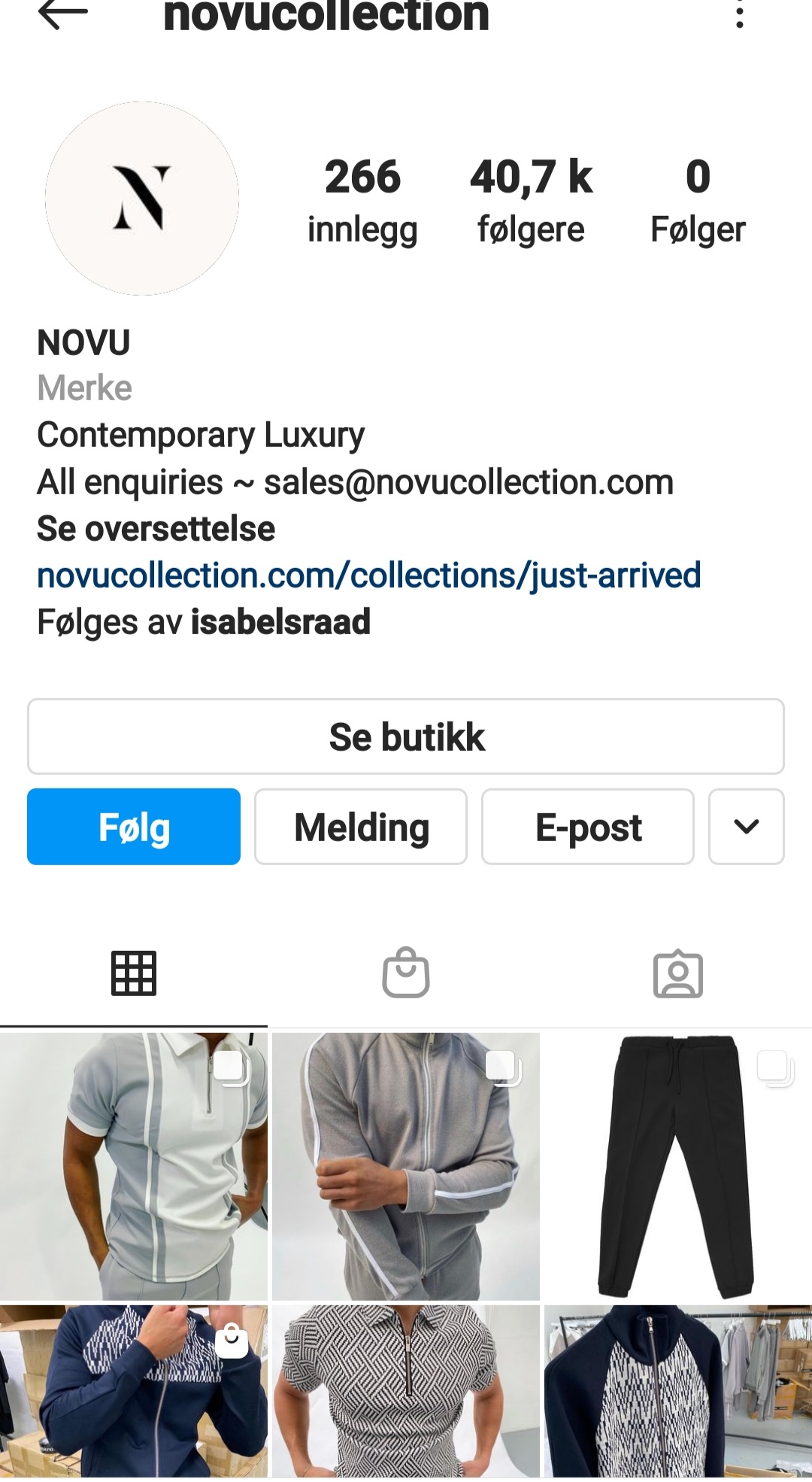Open the grey zip jacket post

coord(406,1166)
